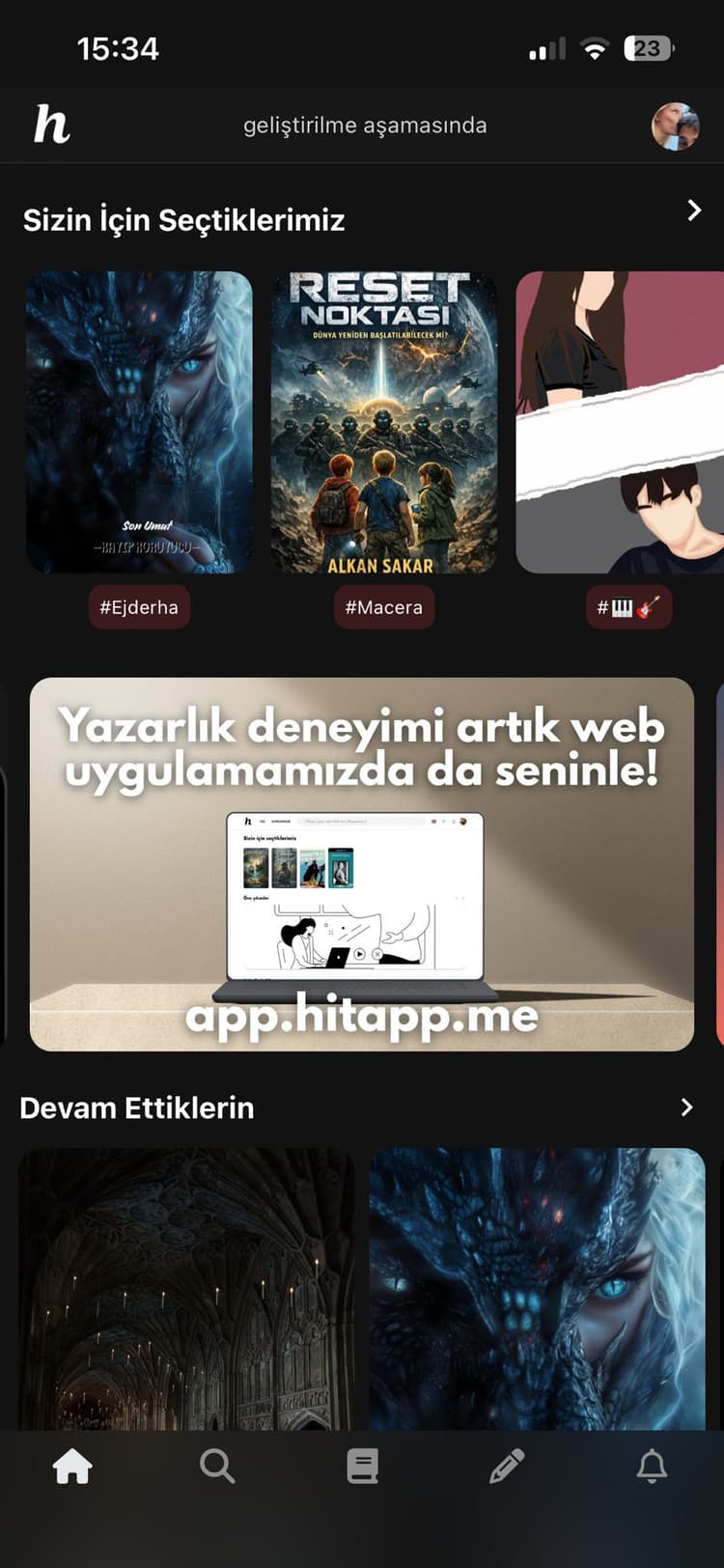Expand the Devam Ettiklerin section arrow

click(x=686, y=1107)
